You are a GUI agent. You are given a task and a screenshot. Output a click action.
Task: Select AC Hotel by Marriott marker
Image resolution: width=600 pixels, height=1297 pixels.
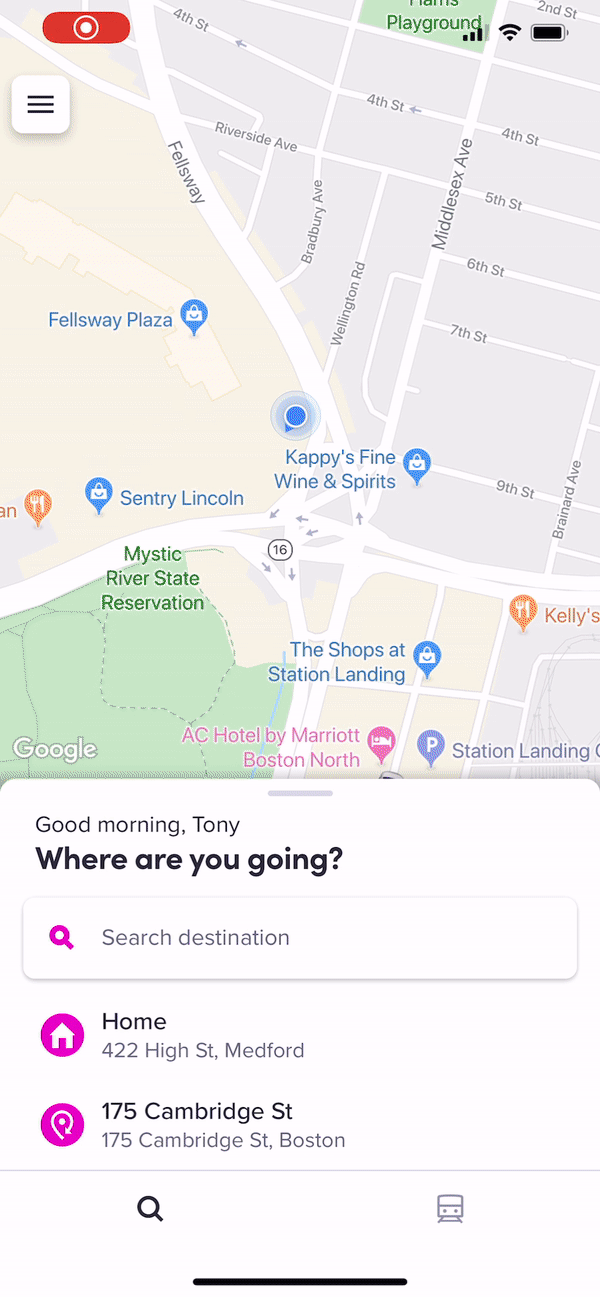(381, 744)
